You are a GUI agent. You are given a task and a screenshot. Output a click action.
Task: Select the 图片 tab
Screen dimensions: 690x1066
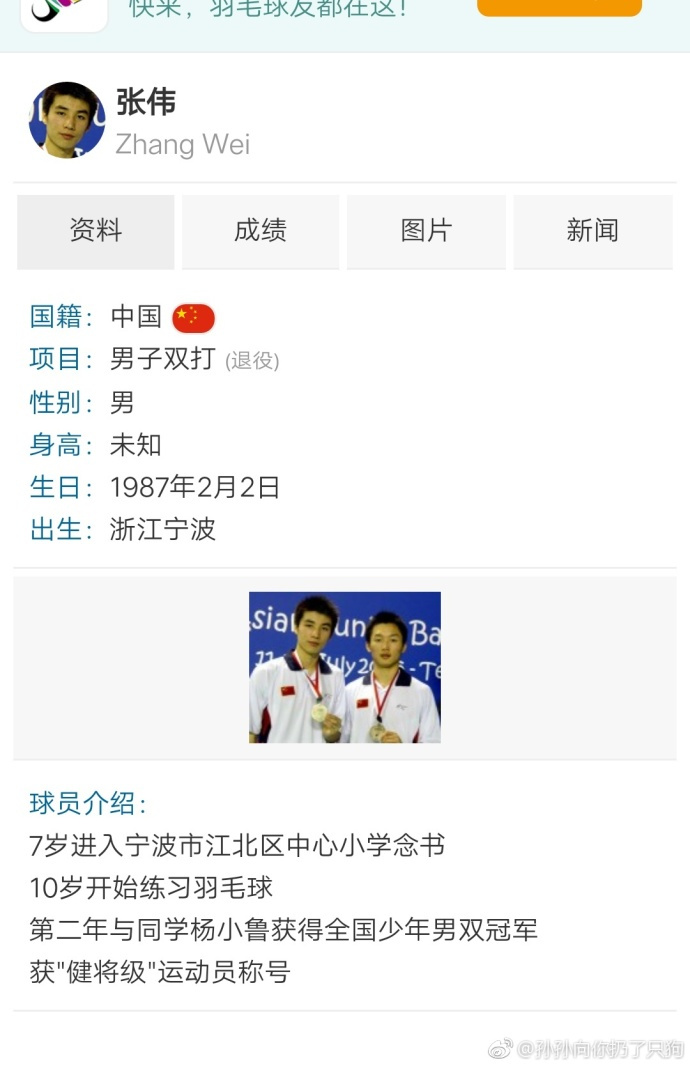point(426,231)
